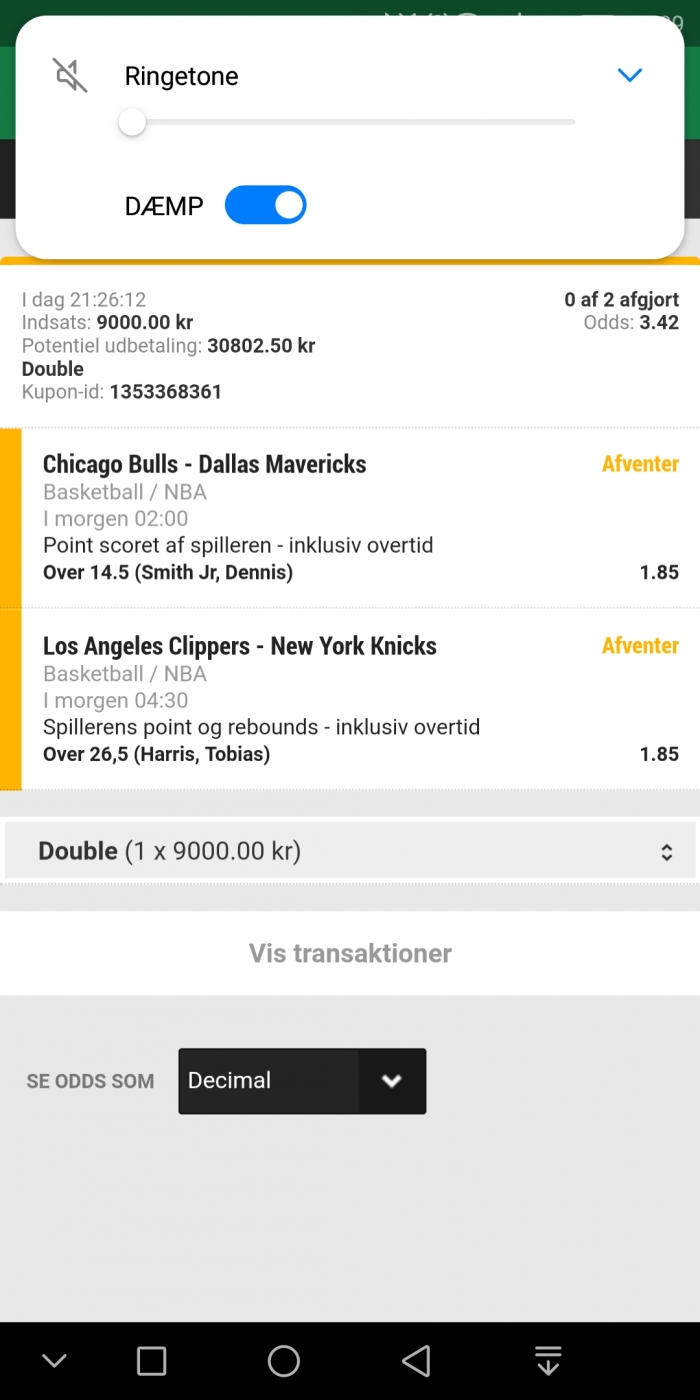Open the Chicago Bulls - Dallas Mavericks bet

tap(350, 518)
